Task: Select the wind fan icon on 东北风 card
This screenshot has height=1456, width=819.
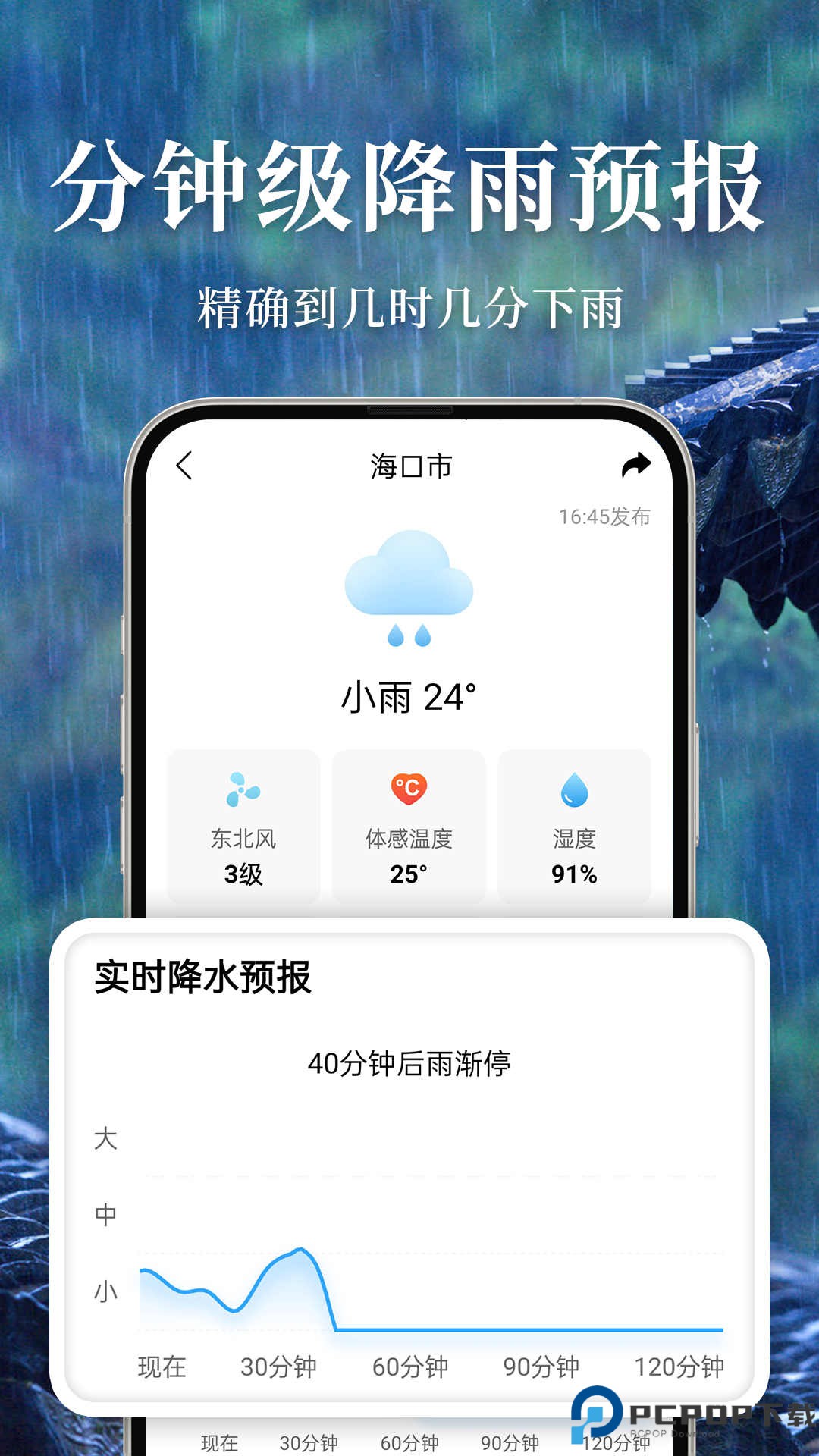Action: (x=241, y=790)
